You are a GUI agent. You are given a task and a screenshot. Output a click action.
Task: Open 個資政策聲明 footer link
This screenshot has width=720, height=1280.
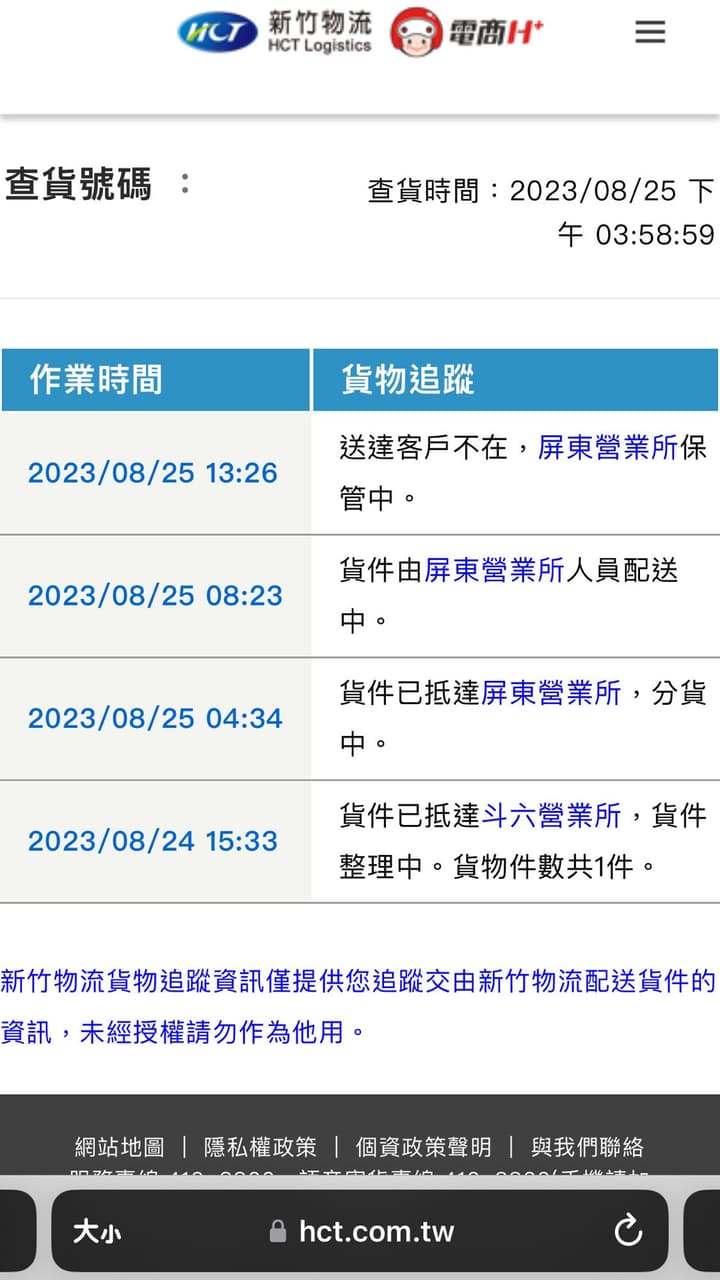pyautogui.click(x=423, y=1146)
